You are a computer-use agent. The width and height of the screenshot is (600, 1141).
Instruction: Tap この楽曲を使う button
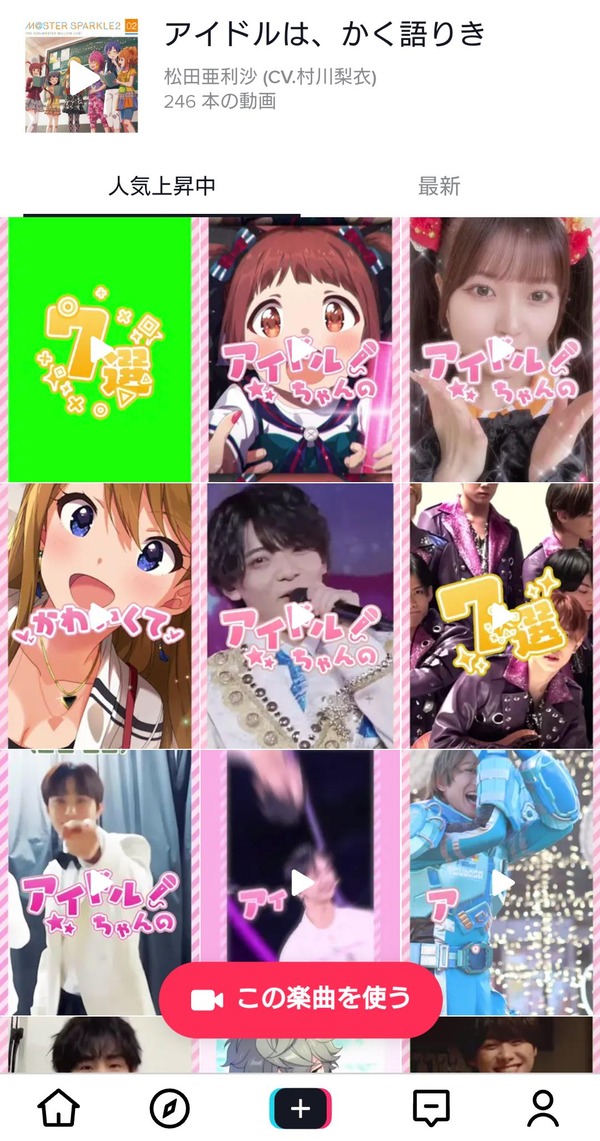[300, 999]
